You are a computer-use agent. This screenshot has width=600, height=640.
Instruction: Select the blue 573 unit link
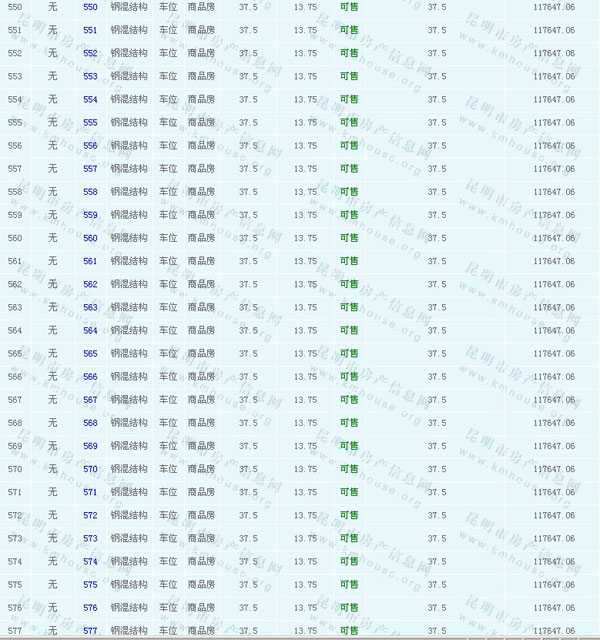90,538
